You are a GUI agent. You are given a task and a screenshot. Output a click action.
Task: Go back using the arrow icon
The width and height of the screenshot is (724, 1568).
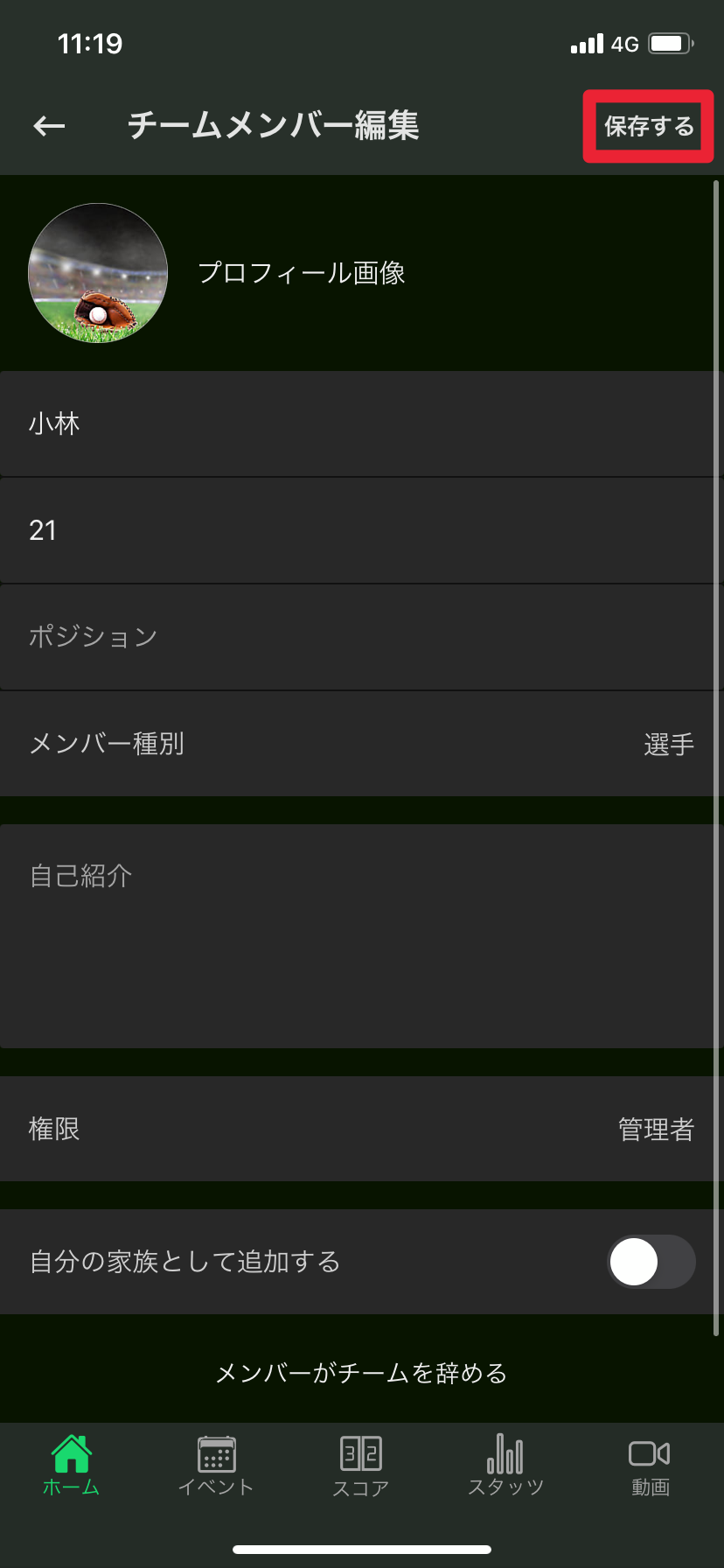click(49, 127)
